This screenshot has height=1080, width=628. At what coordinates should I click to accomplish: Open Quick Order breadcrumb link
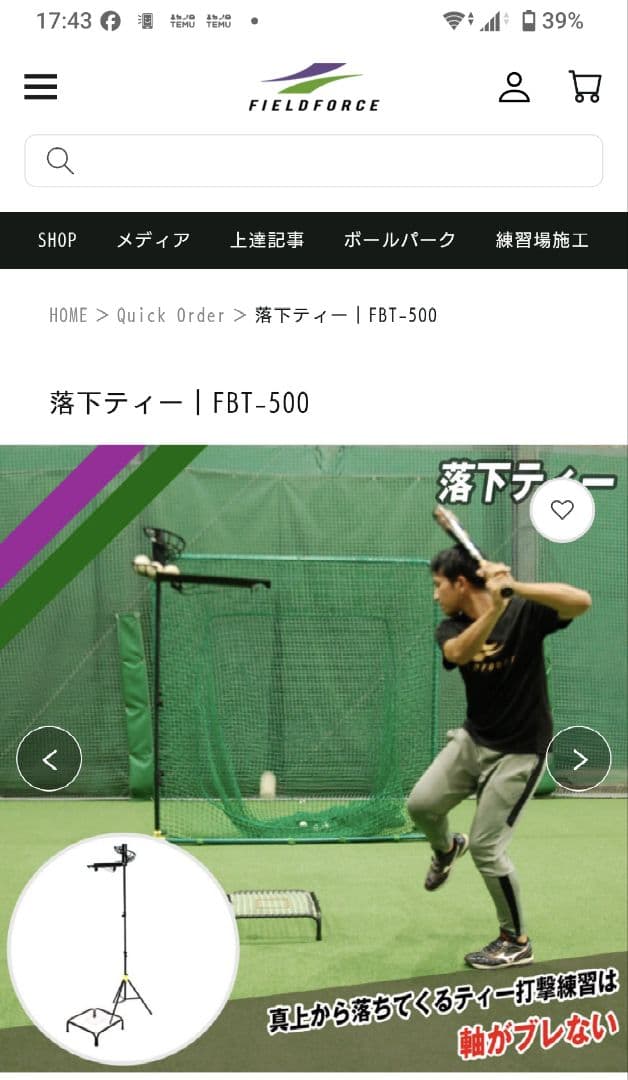pos(170,315)
